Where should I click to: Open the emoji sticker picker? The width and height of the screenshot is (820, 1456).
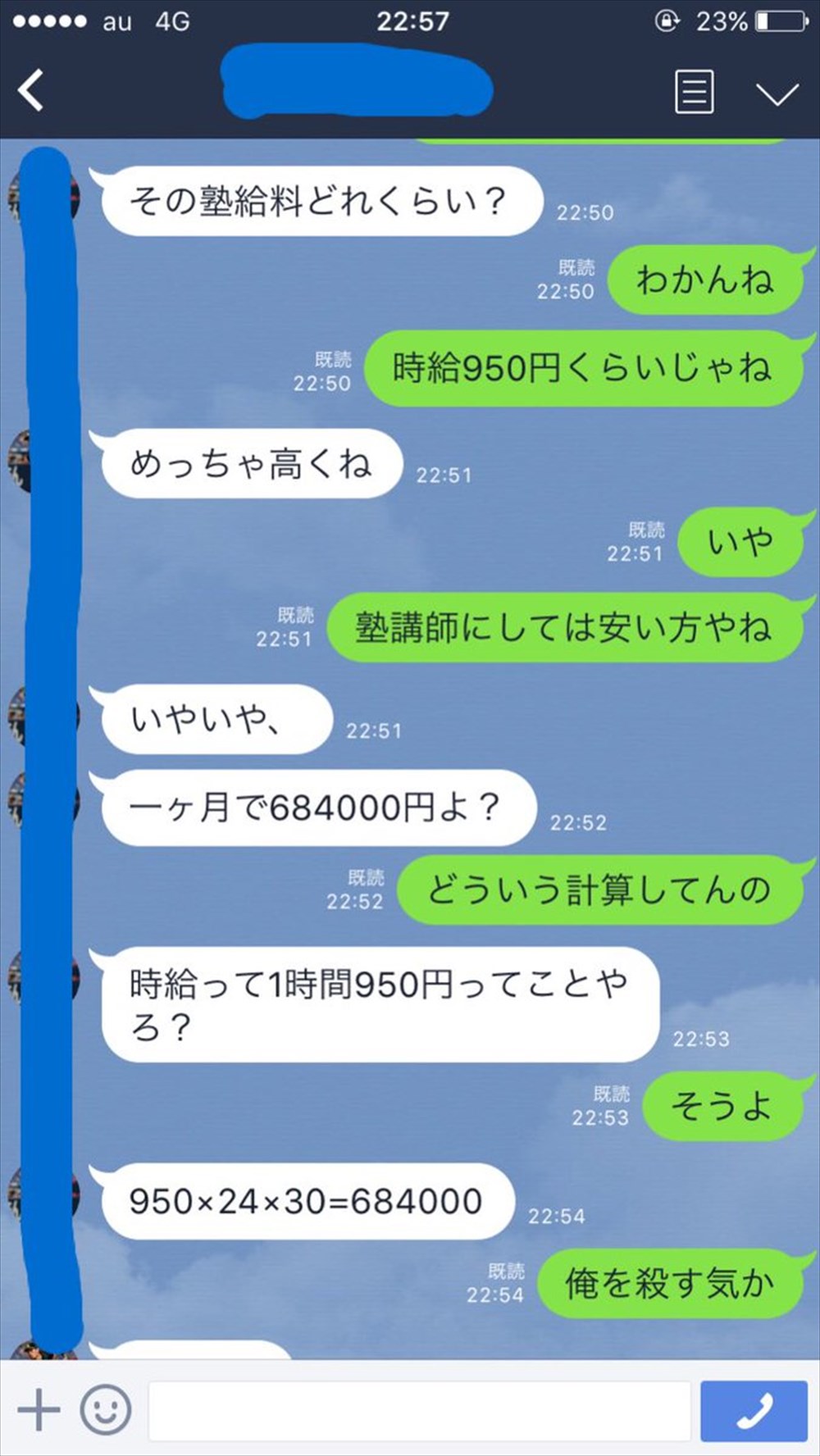(x=106, y=1410)
